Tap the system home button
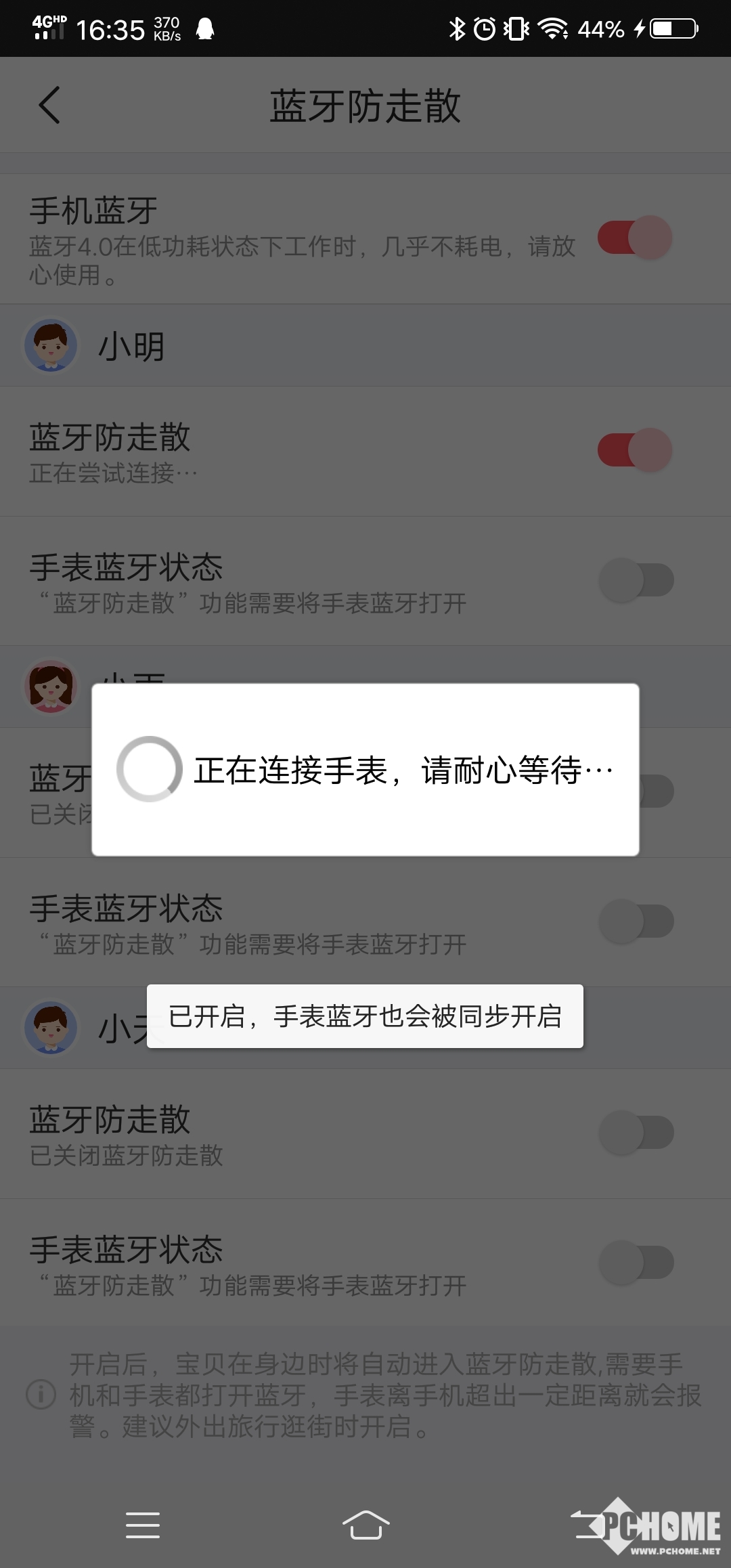This screenshot has width=731, height=1568. pos(365,1525)
